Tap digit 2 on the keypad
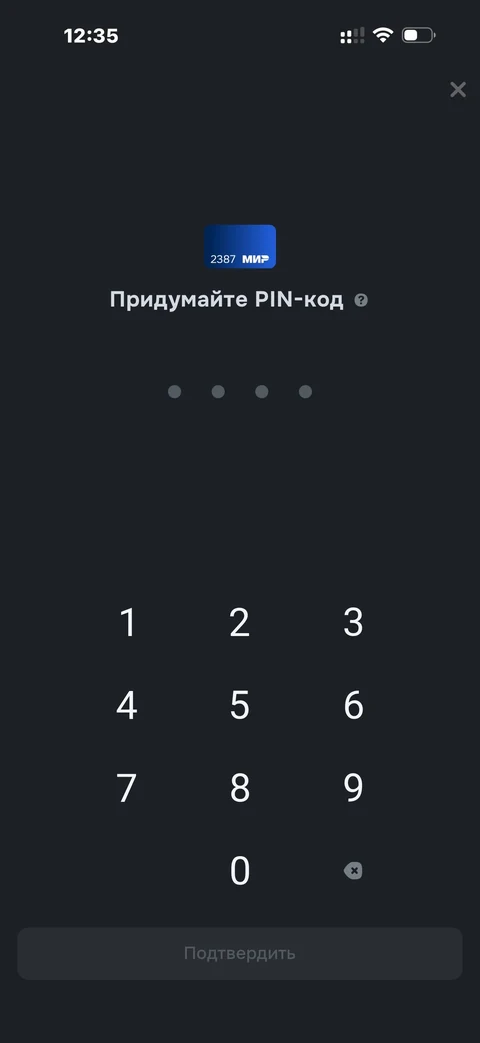 pos(239,623)
